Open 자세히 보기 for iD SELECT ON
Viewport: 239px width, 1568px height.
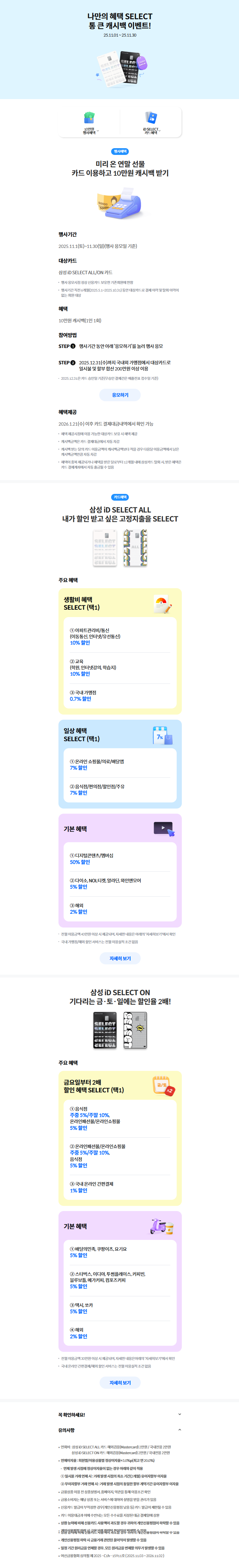[x=120, y=1382]
